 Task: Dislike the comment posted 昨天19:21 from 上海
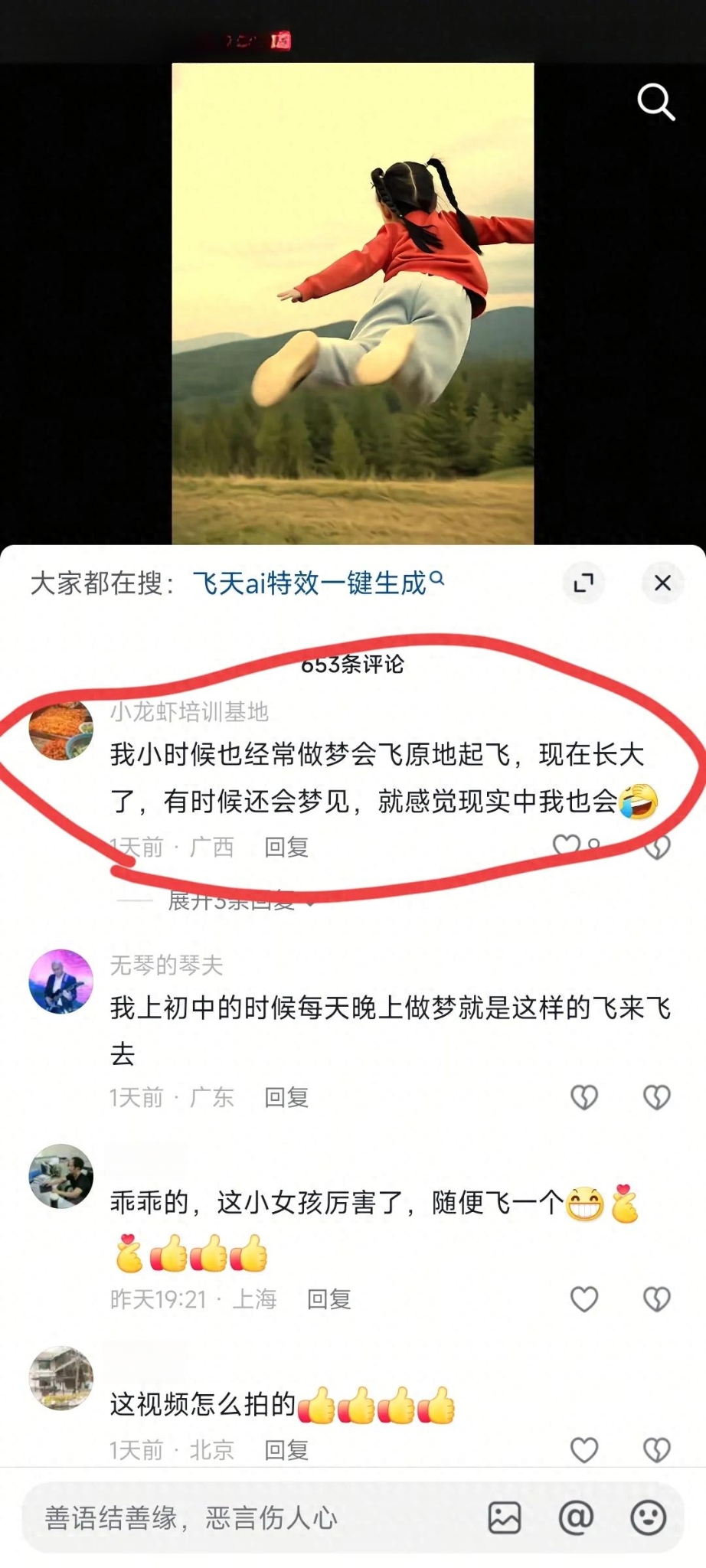pyautogui.click(x=656, y=1299)
